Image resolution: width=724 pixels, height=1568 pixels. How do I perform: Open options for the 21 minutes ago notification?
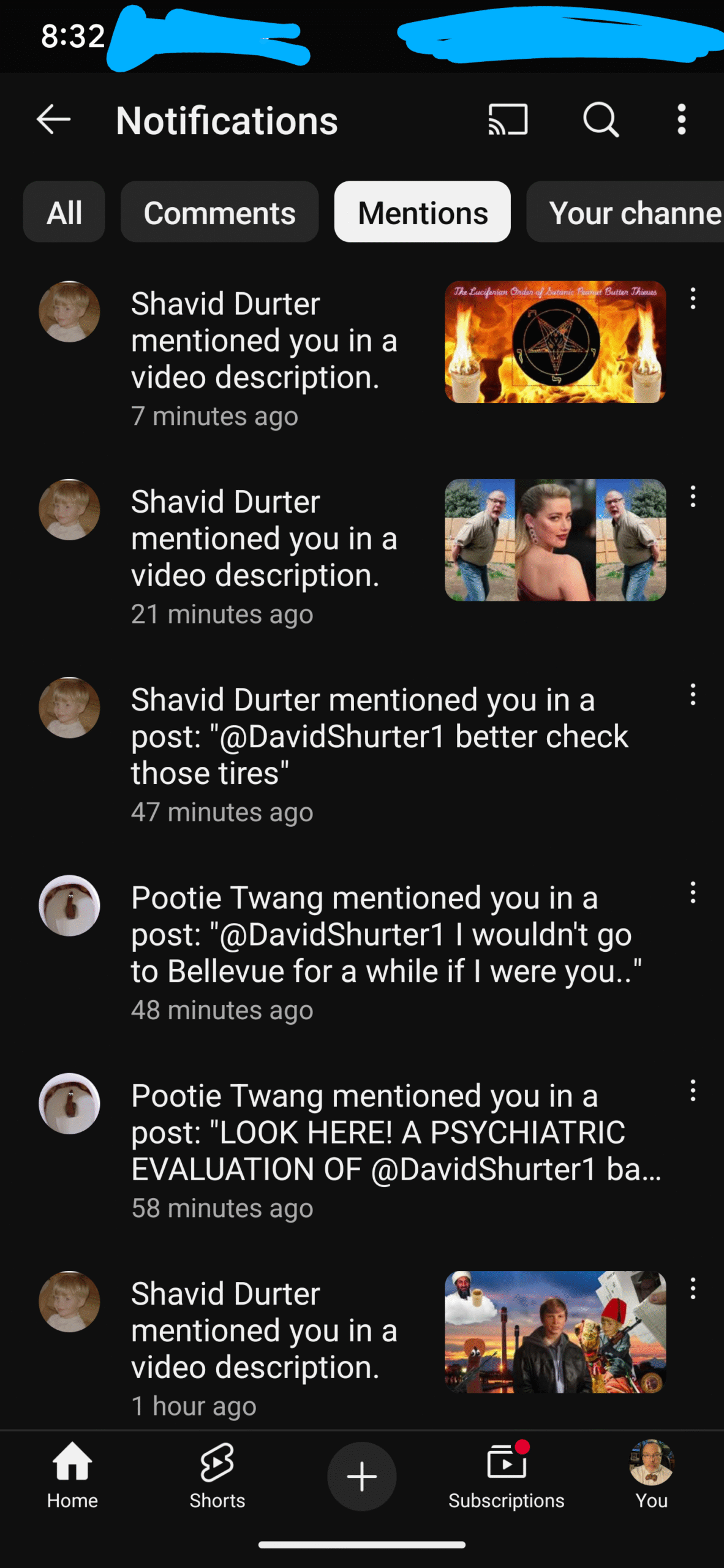(x=693, y=497)
